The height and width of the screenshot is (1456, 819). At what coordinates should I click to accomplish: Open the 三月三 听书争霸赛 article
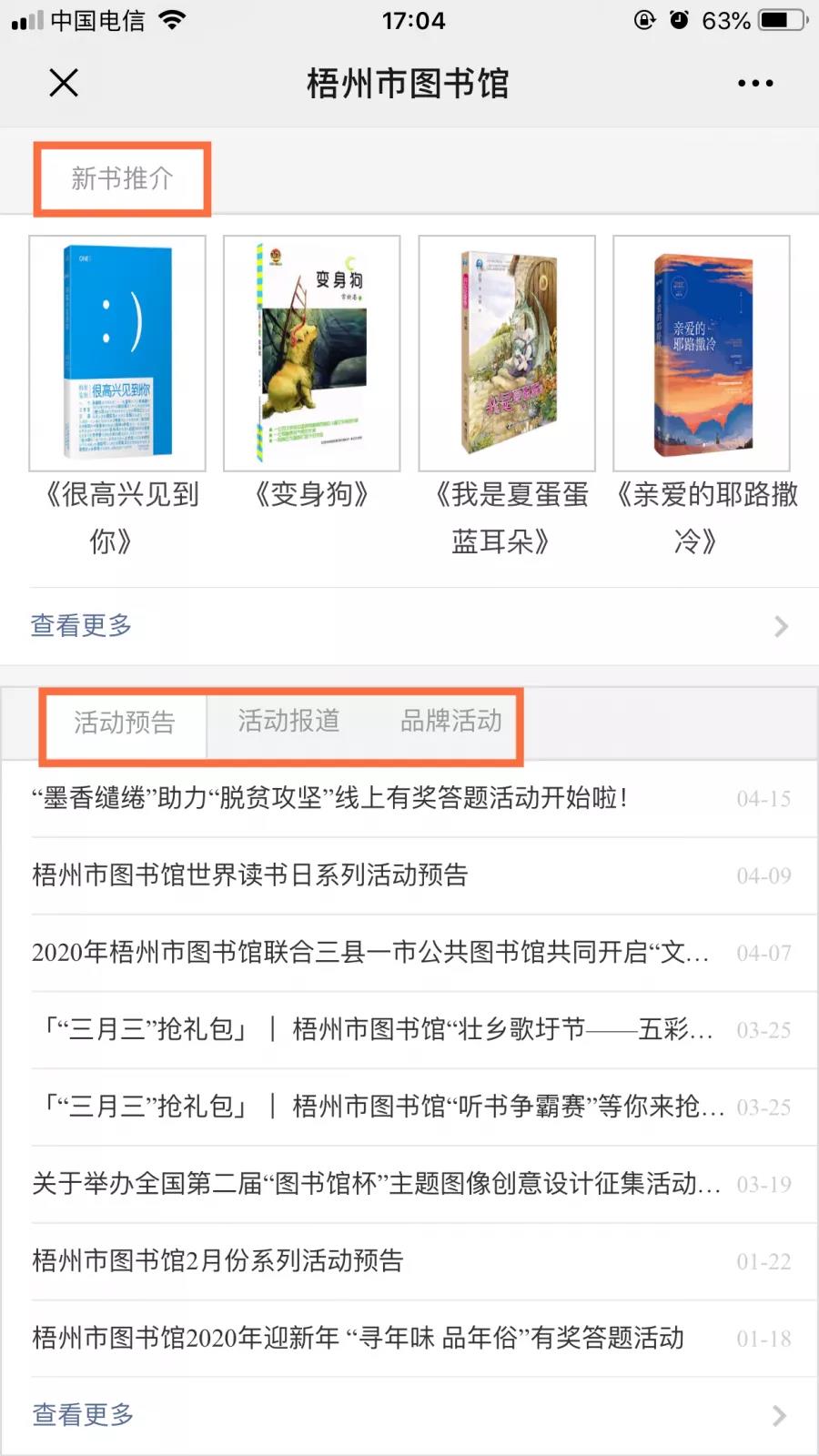pos(382,1107)
